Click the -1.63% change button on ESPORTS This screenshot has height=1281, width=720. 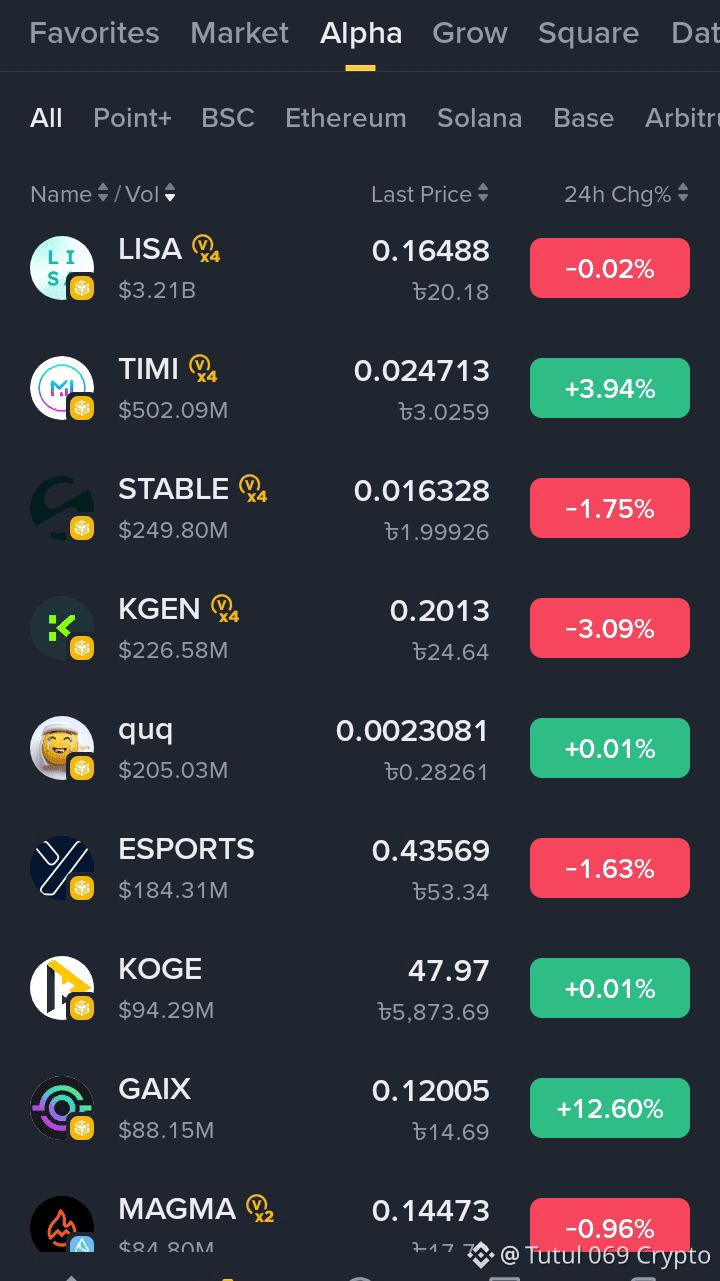point(609,868)
